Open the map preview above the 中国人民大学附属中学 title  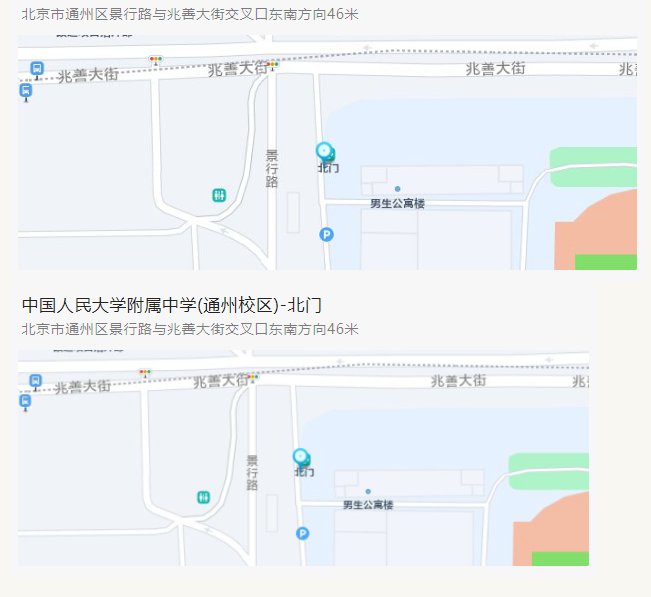click(327, 153)
